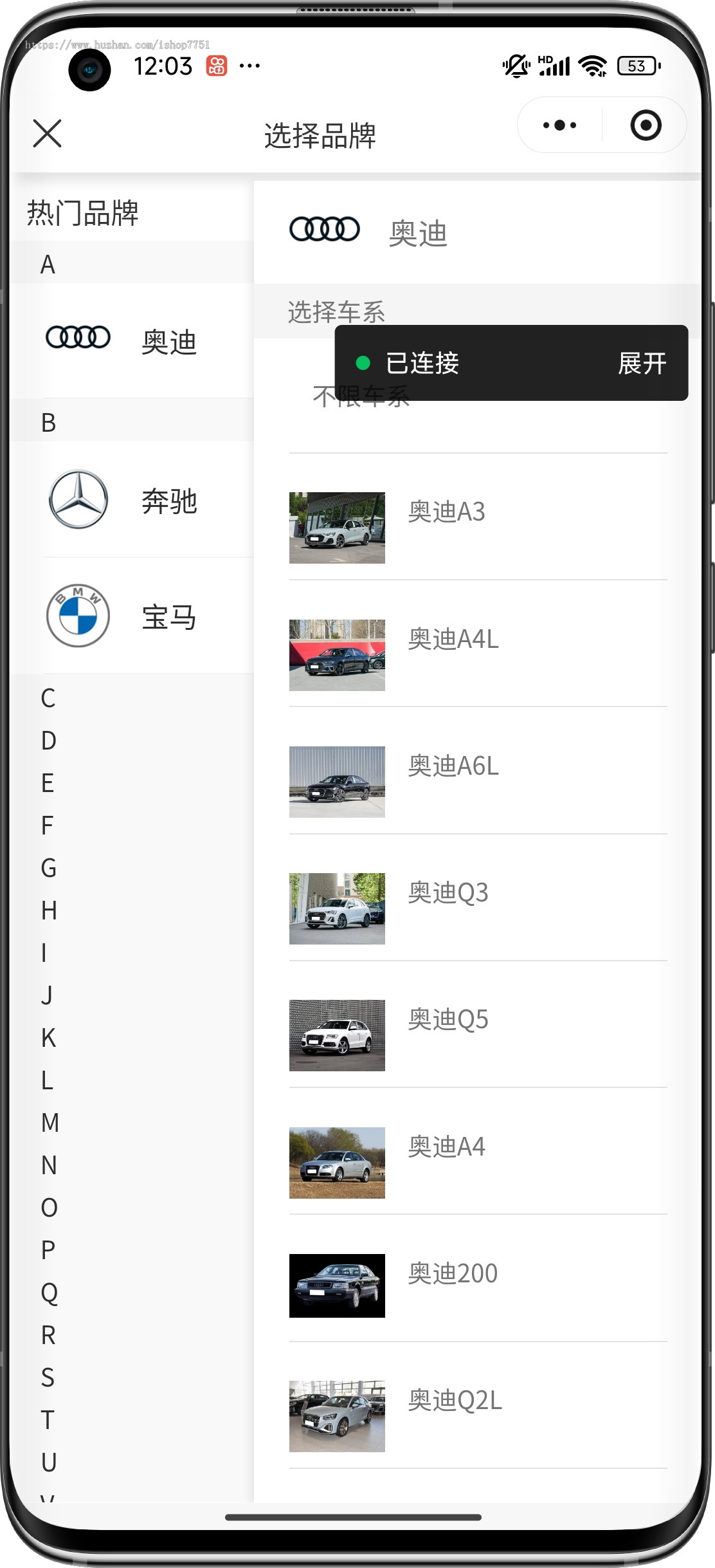This screenshot has width=715, height=1568.
Task: Tap the Wi-Fi icon in the status bar
Action: (x=595, y=65)
